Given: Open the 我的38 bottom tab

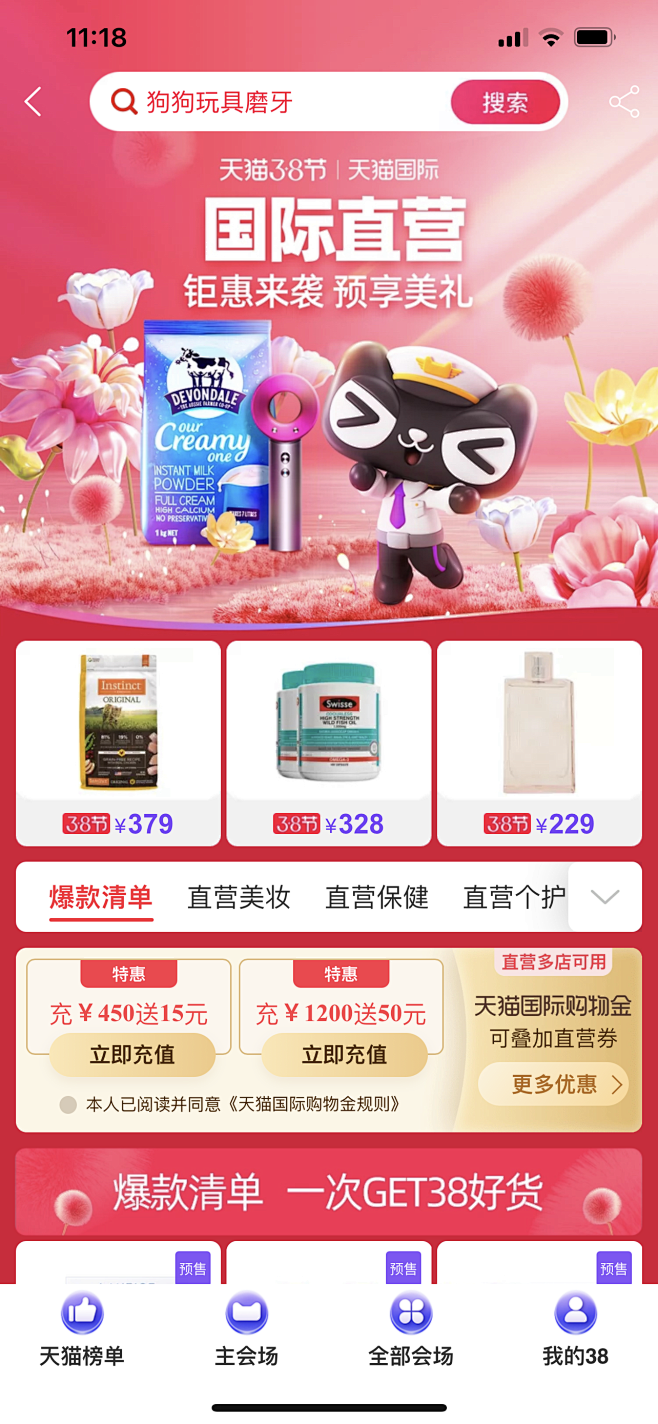Looking at the screenshot, I should [575, 1330].
